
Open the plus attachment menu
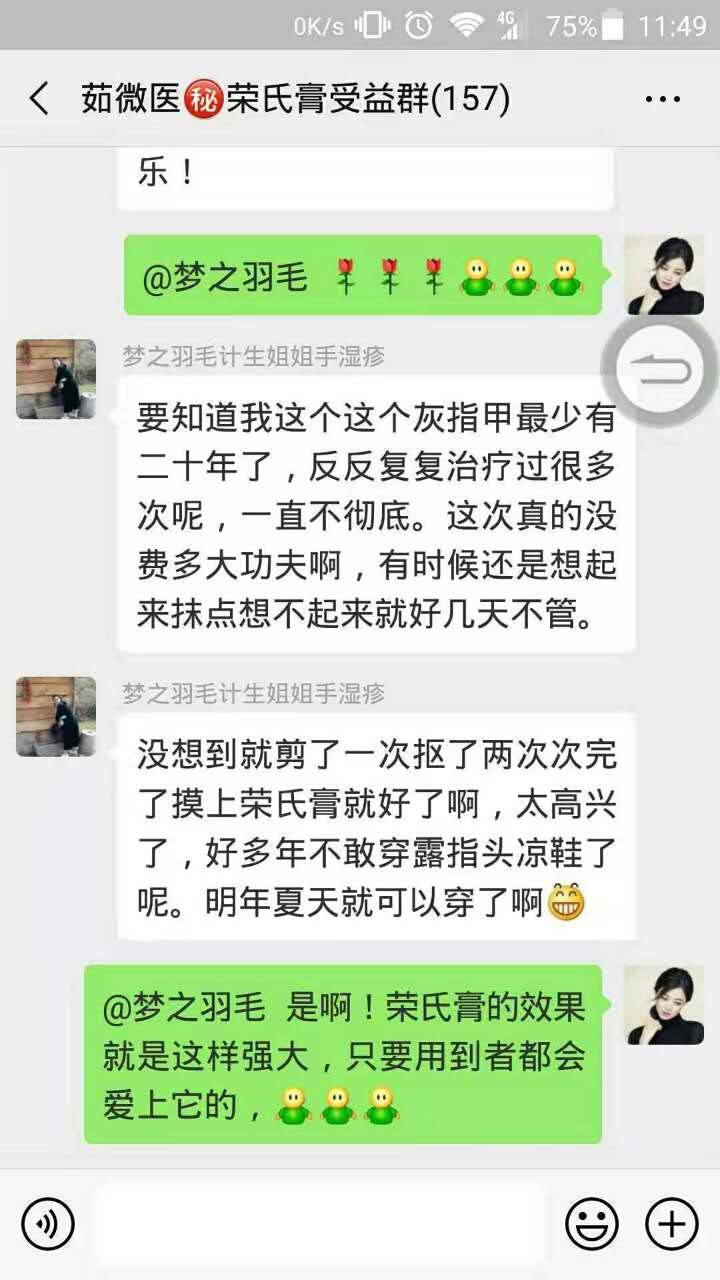[x=671, y=1223]
